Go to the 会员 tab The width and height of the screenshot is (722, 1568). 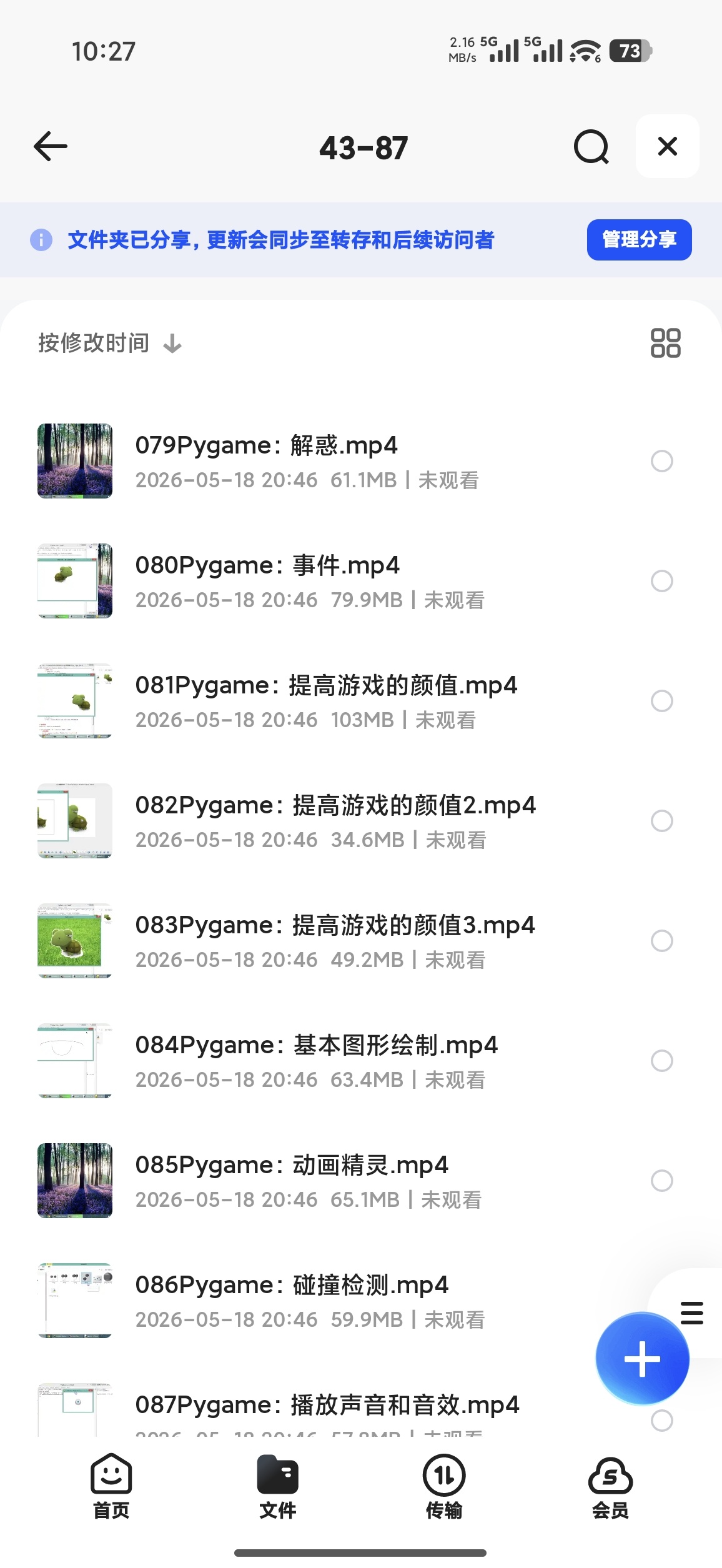click(610, 1486)
